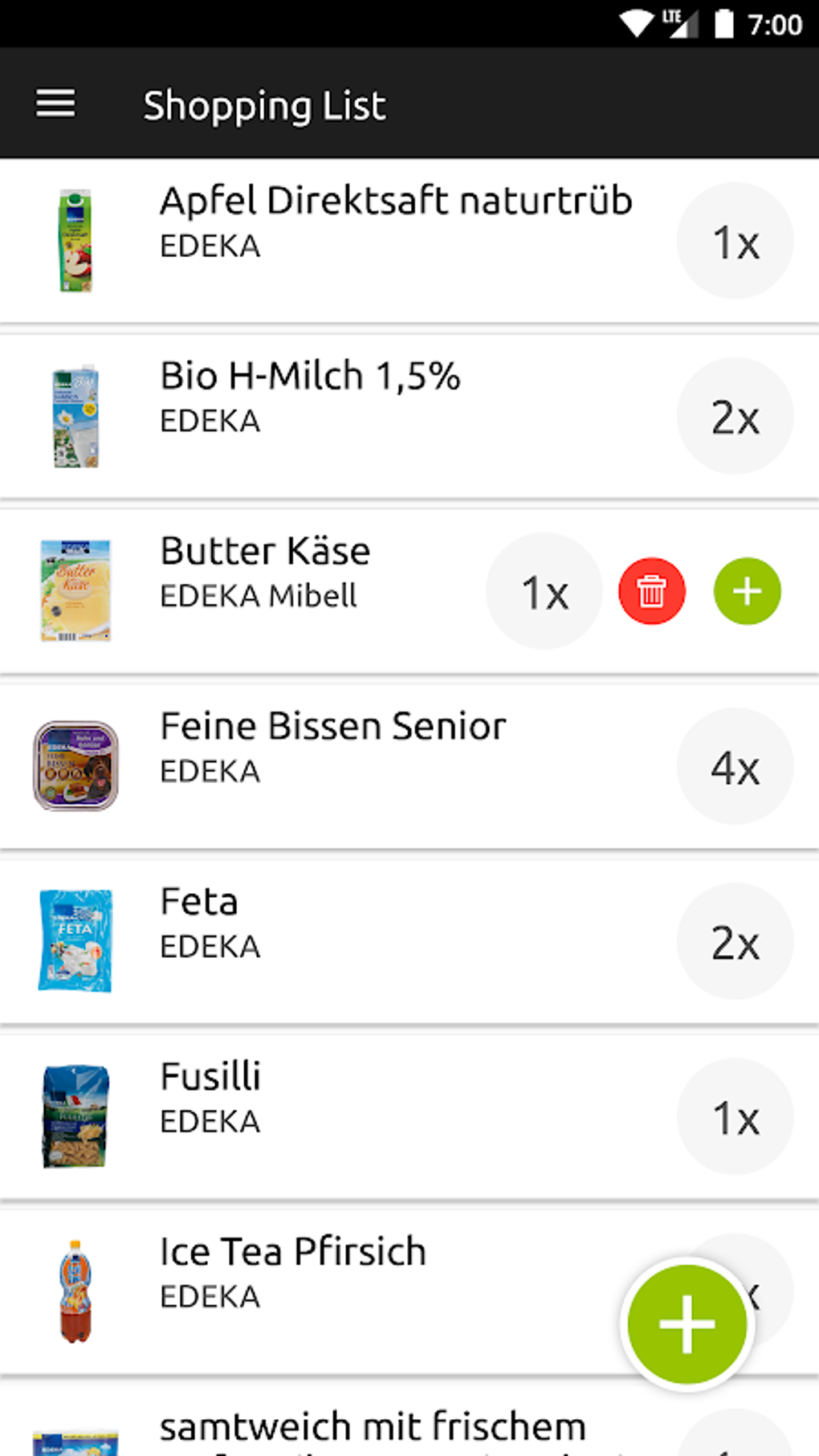
Task: Tap the 1x quantity for Butter Käse
Action: point(544,592)
